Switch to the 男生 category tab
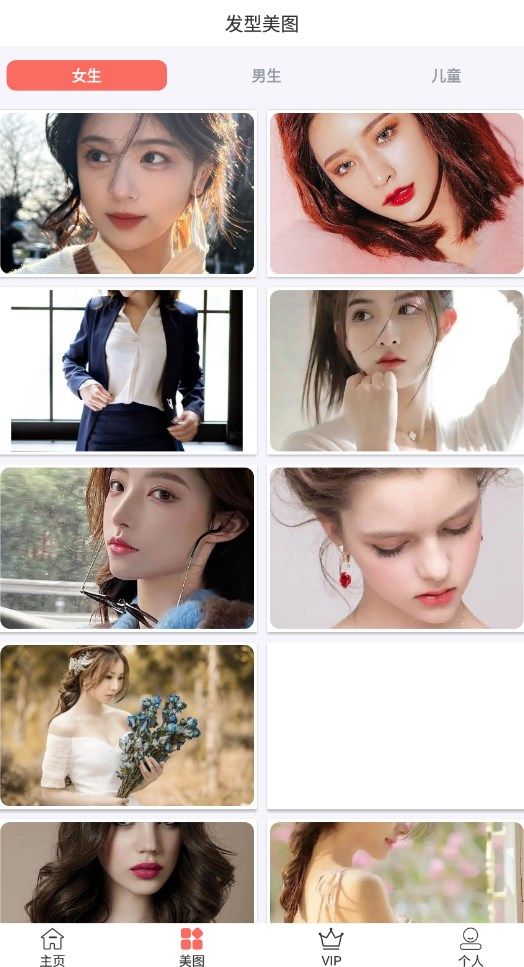The height and width of the screenshot is (967, 524). [266, 76]
